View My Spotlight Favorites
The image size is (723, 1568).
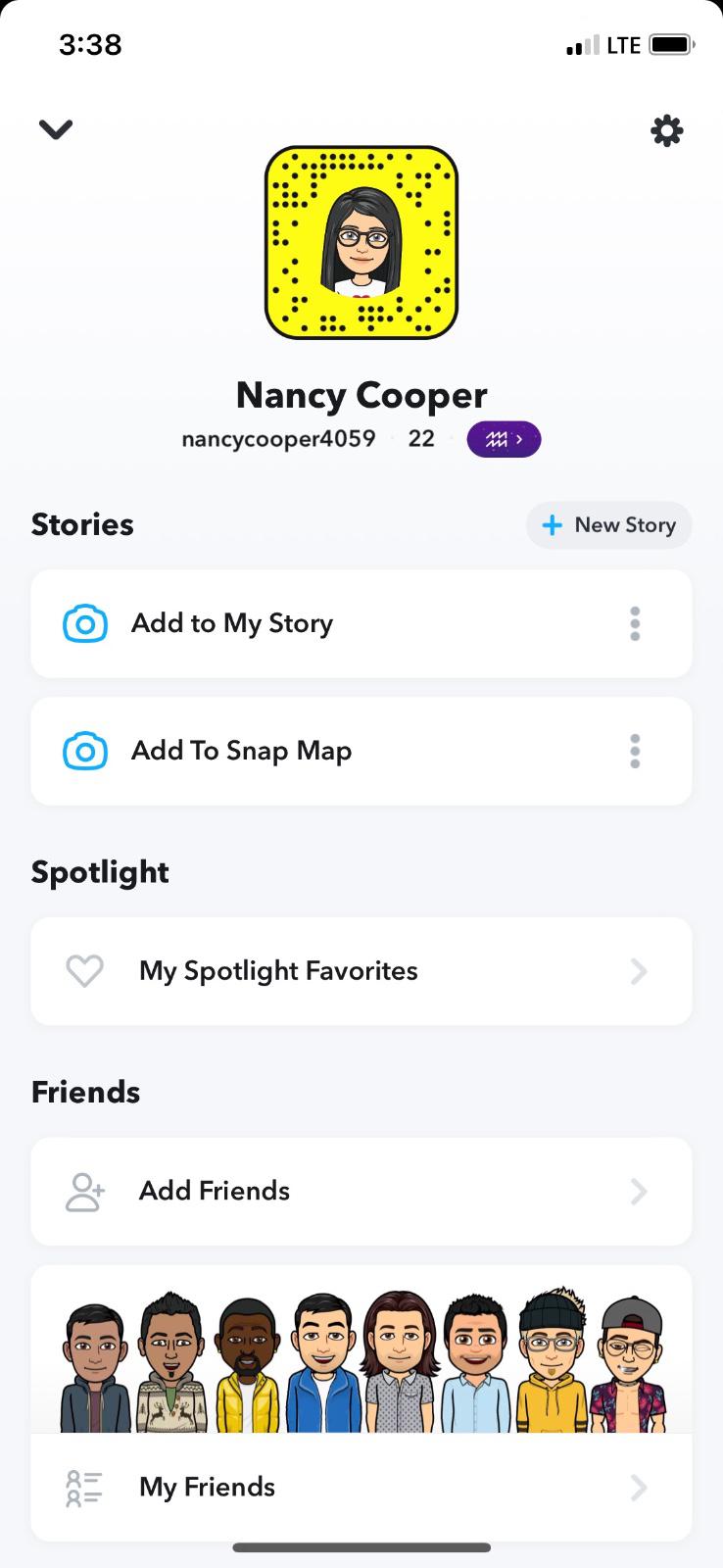click(361, 971)
